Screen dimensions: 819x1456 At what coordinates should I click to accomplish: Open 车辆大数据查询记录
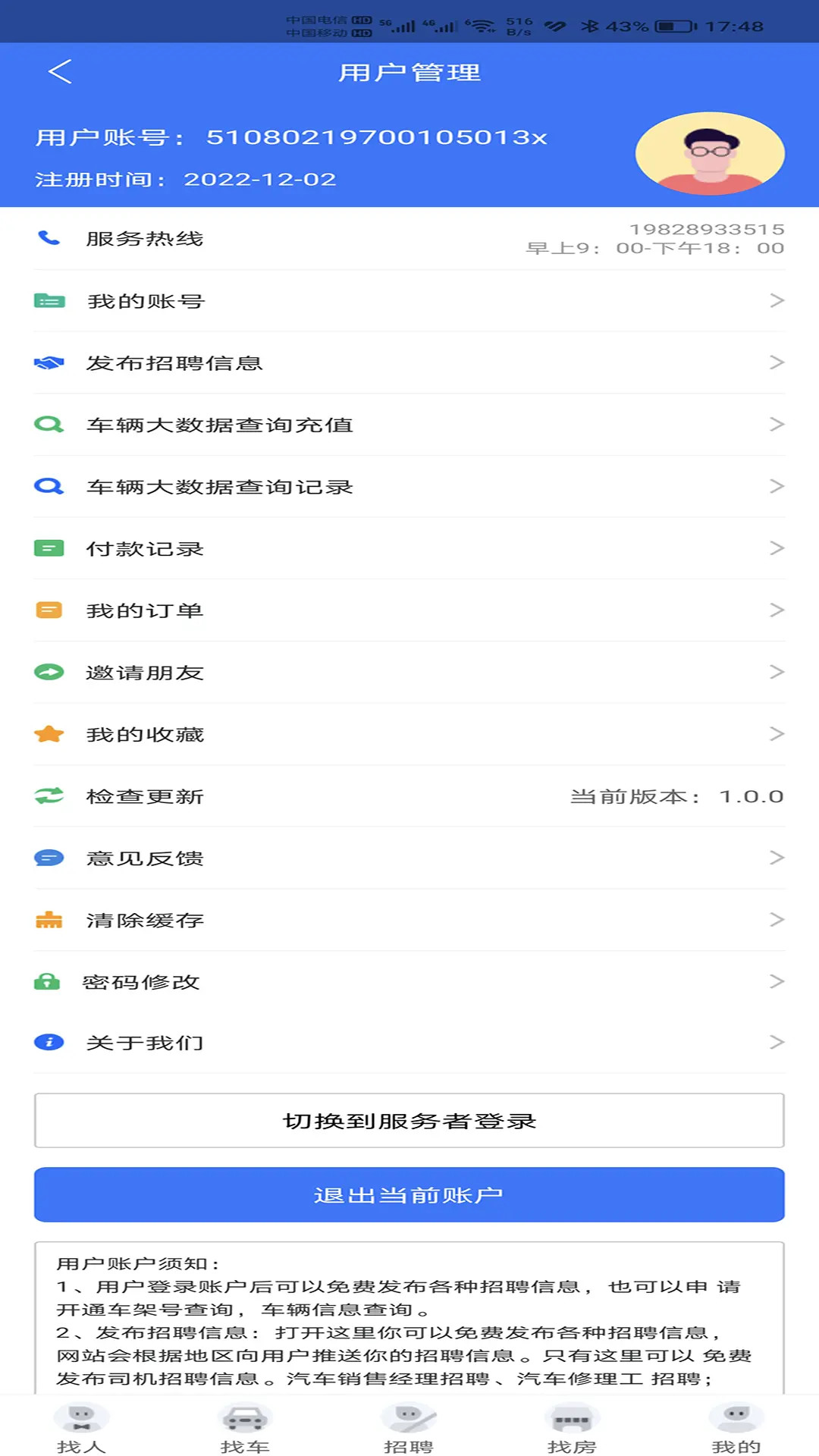point(409,487)
